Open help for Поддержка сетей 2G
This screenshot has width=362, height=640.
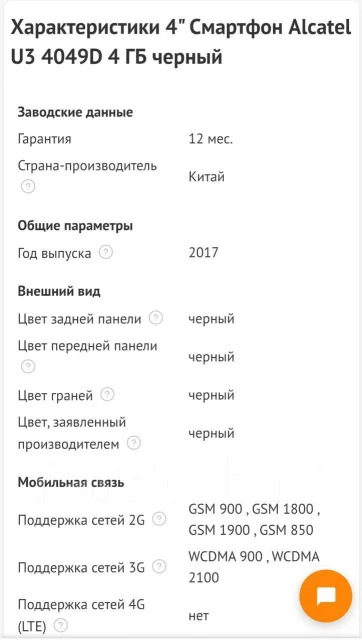tap(159, 519)
